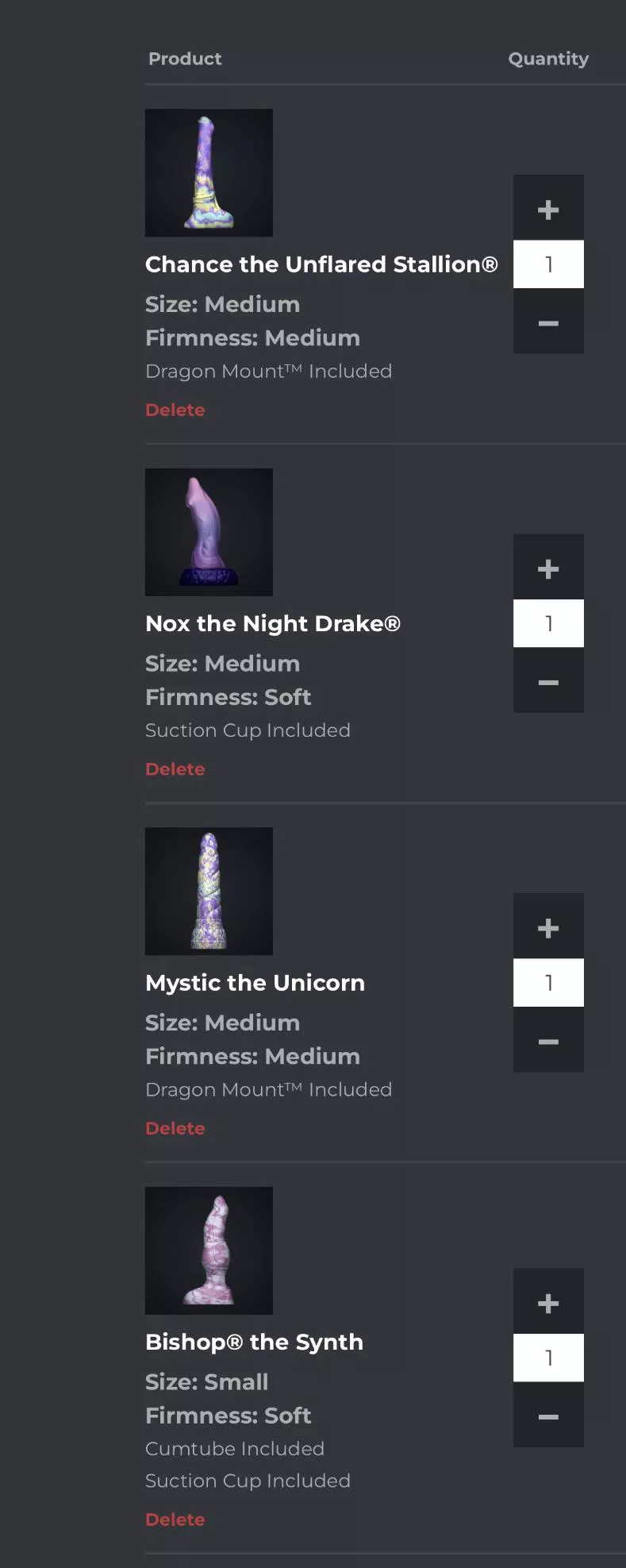
Task: Delete Chance the Unflared Stallion from cart
Action: click(x=175, y=410)
